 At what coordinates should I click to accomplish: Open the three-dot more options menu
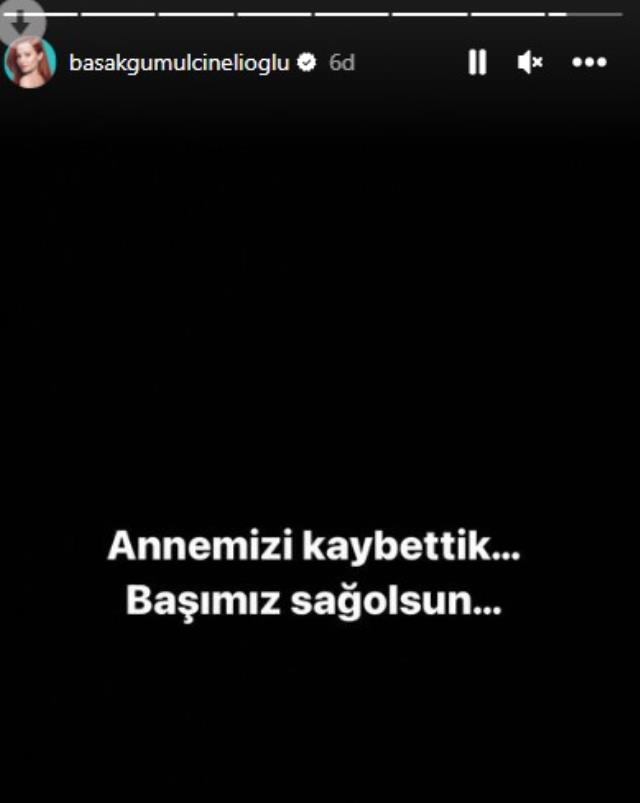tap(589, 63)
